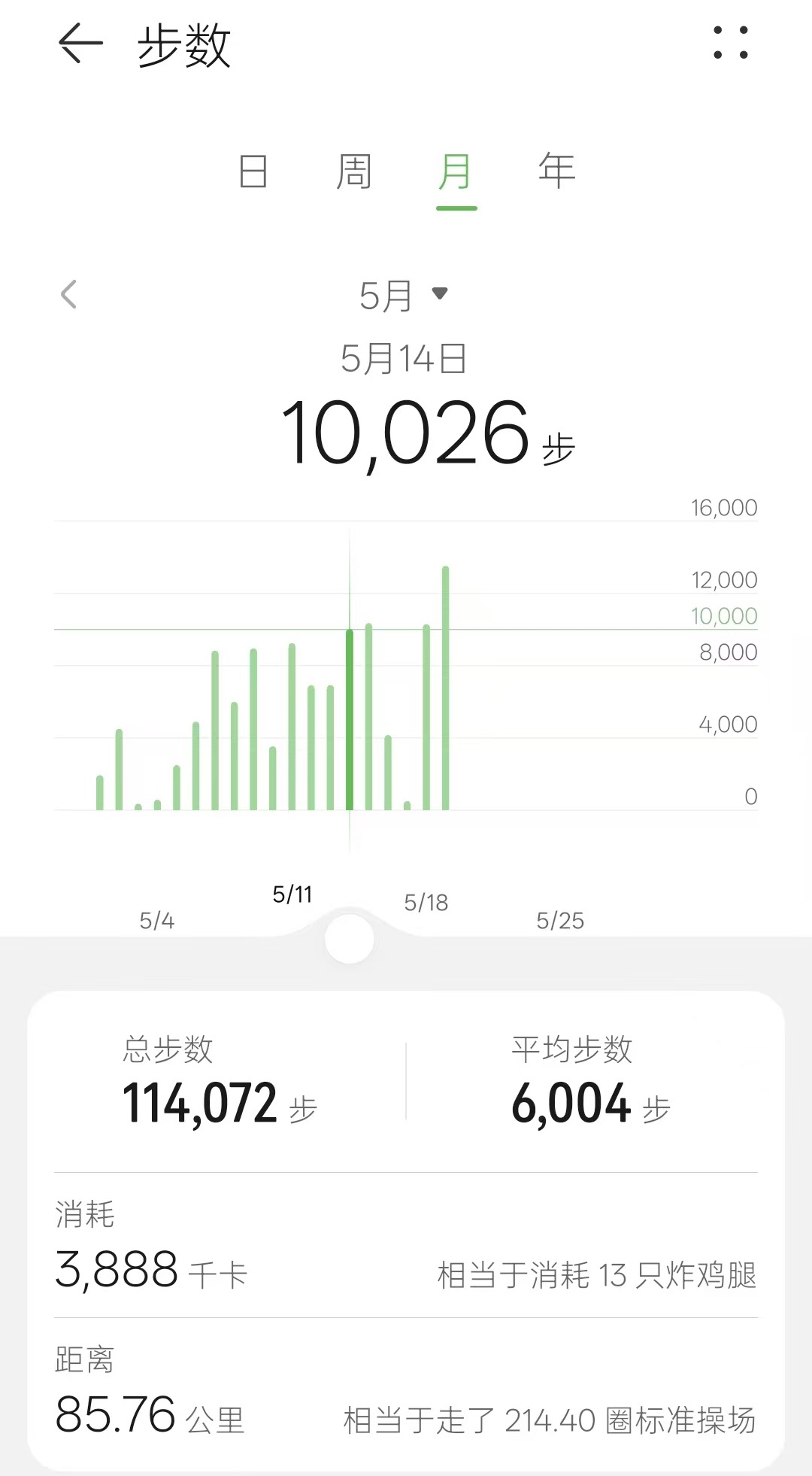Switch to the 周 tab
This screenshot has height=1476, width=812.
click(x=354, y=172)
